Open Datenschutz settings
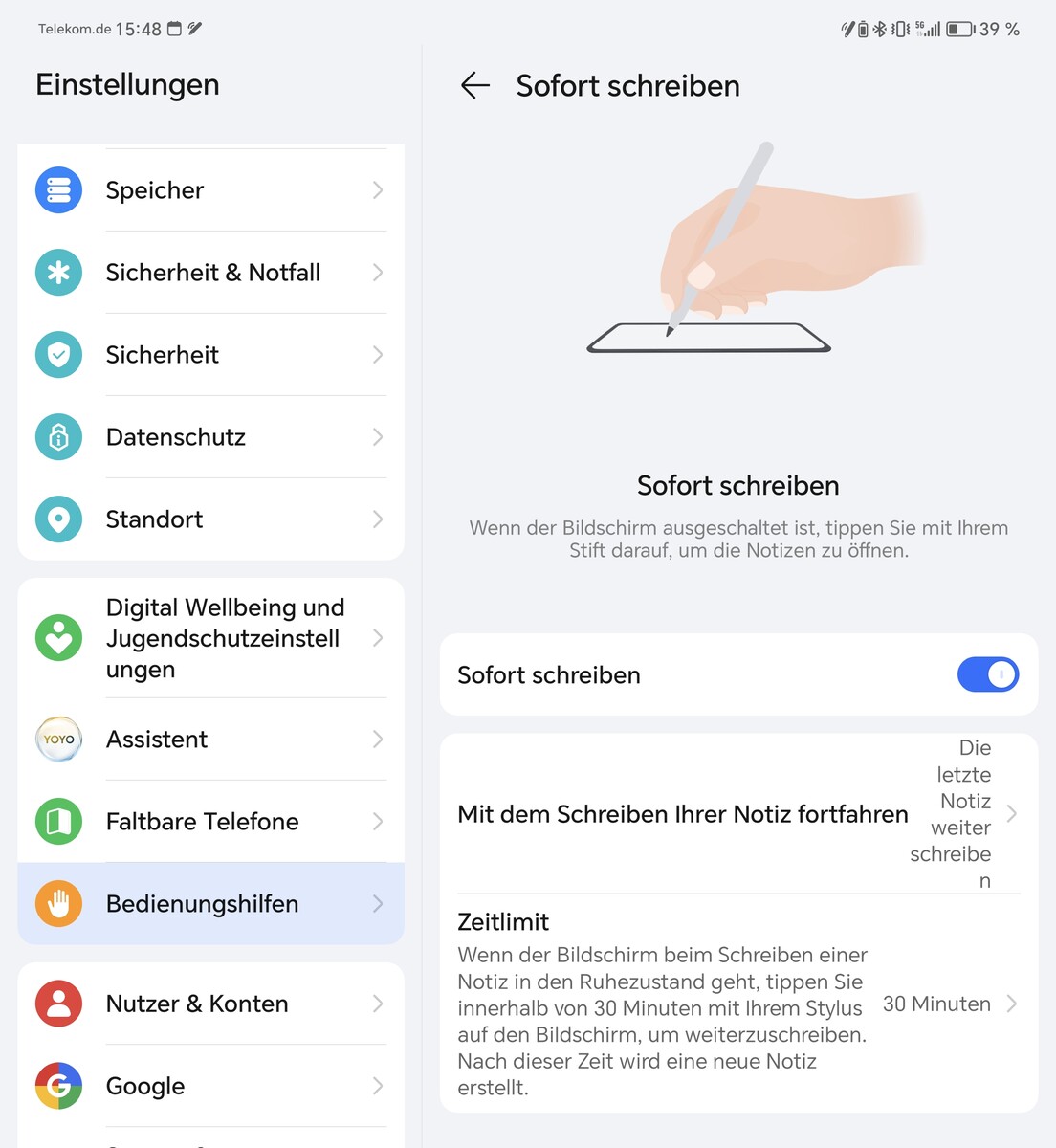1056x1148 pixels. coord(210,437)
